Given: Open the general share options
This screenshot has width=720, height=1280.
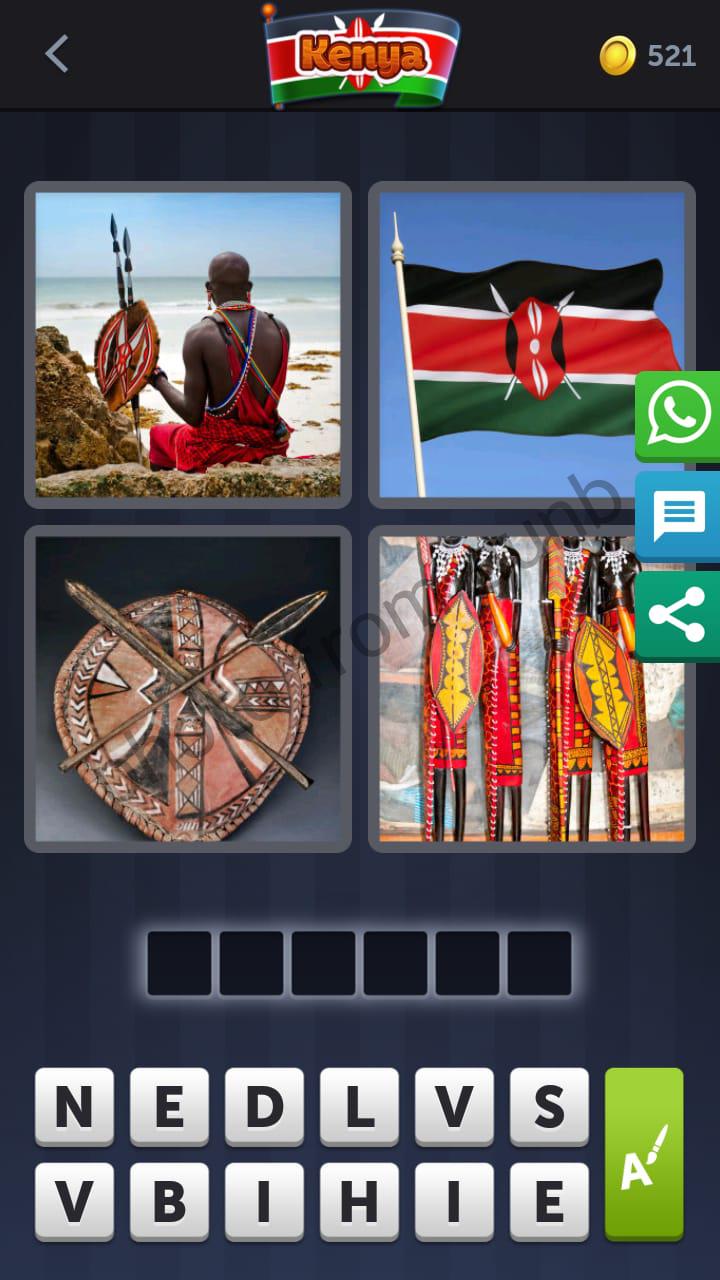Looking at the screenshot, I should click(678, 615).
